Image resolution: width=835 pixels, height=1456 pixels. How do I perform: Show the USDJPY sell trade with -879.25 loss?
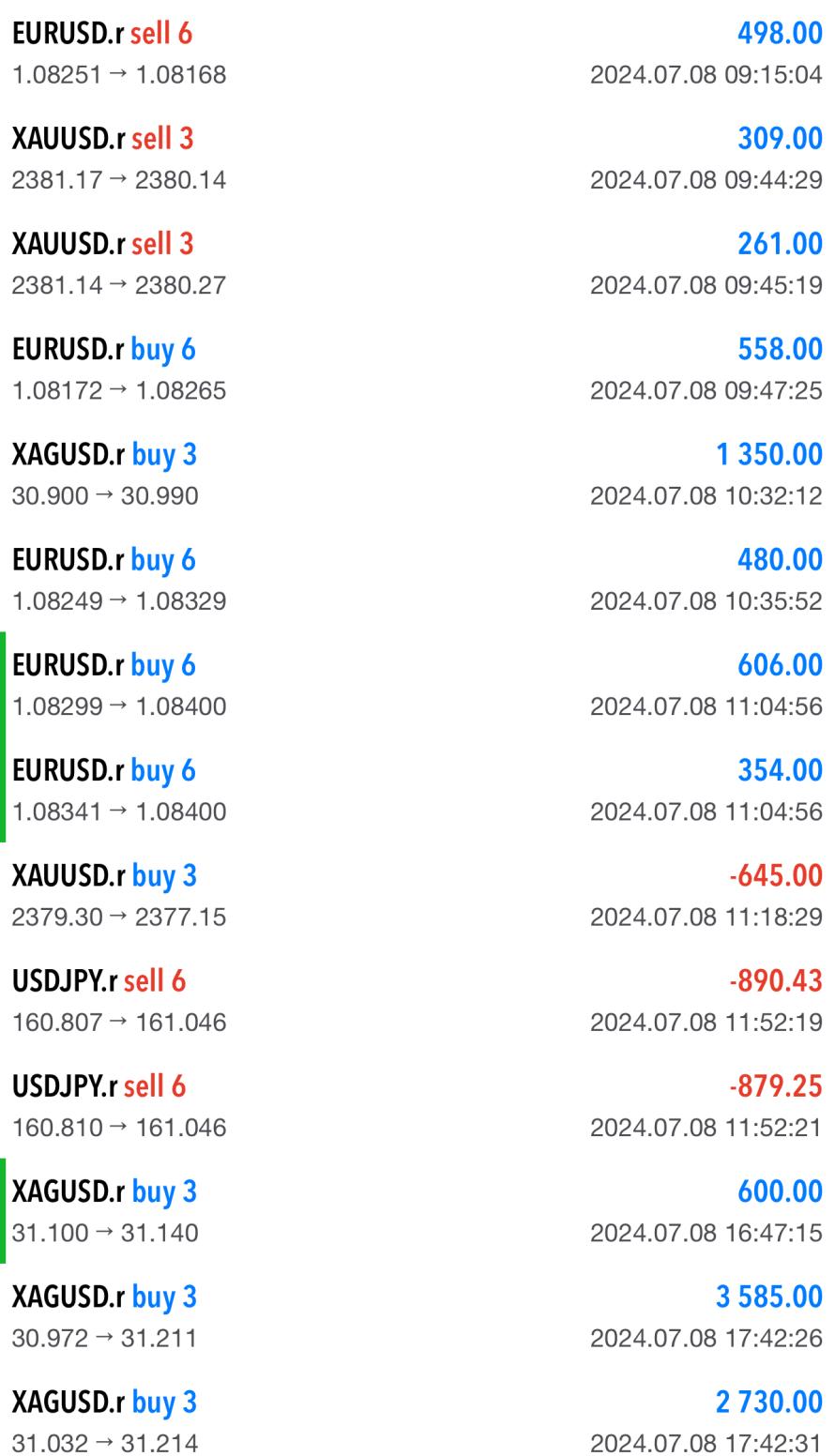[417, 1105]
